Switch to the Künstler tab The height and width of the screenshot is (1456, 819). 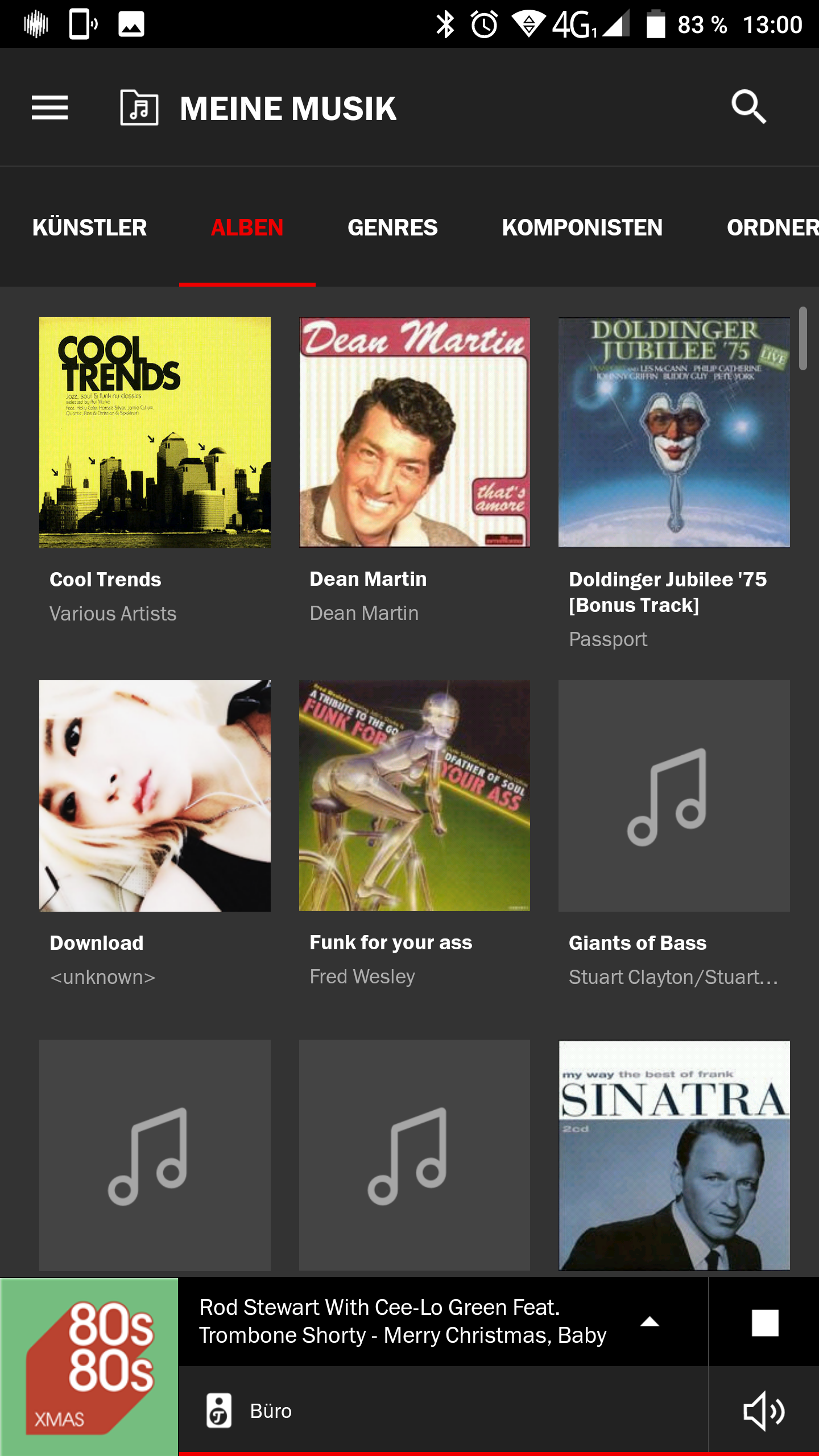tap(89, 227)
